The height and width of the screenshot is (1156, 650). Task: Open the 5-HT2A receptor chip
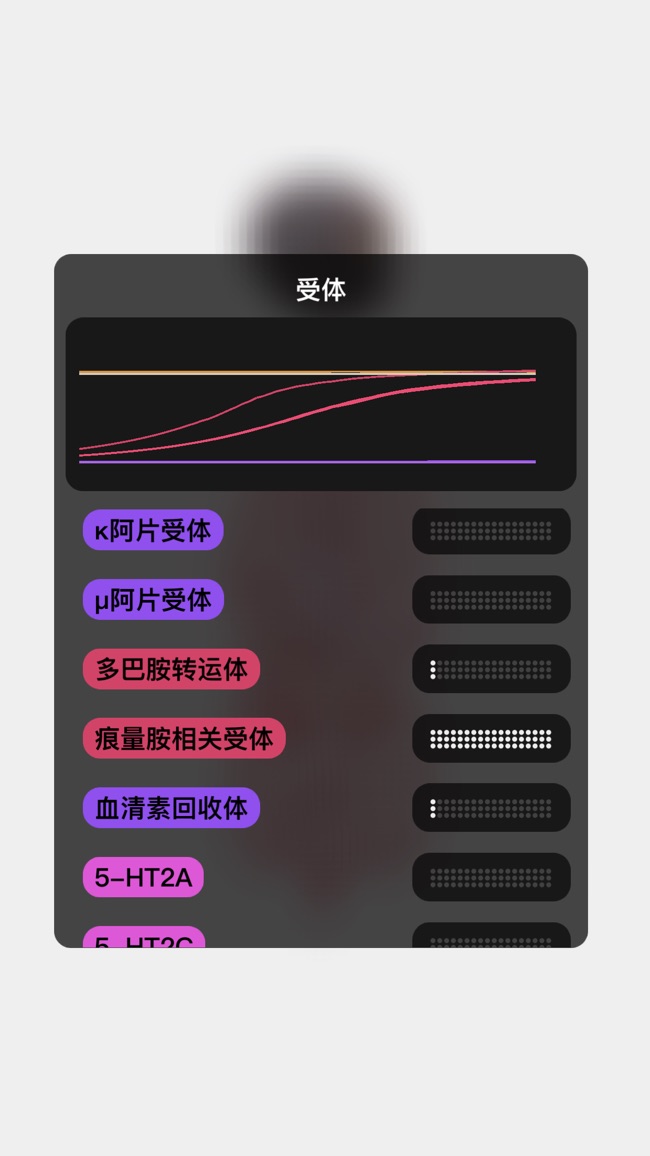[143, 877]
